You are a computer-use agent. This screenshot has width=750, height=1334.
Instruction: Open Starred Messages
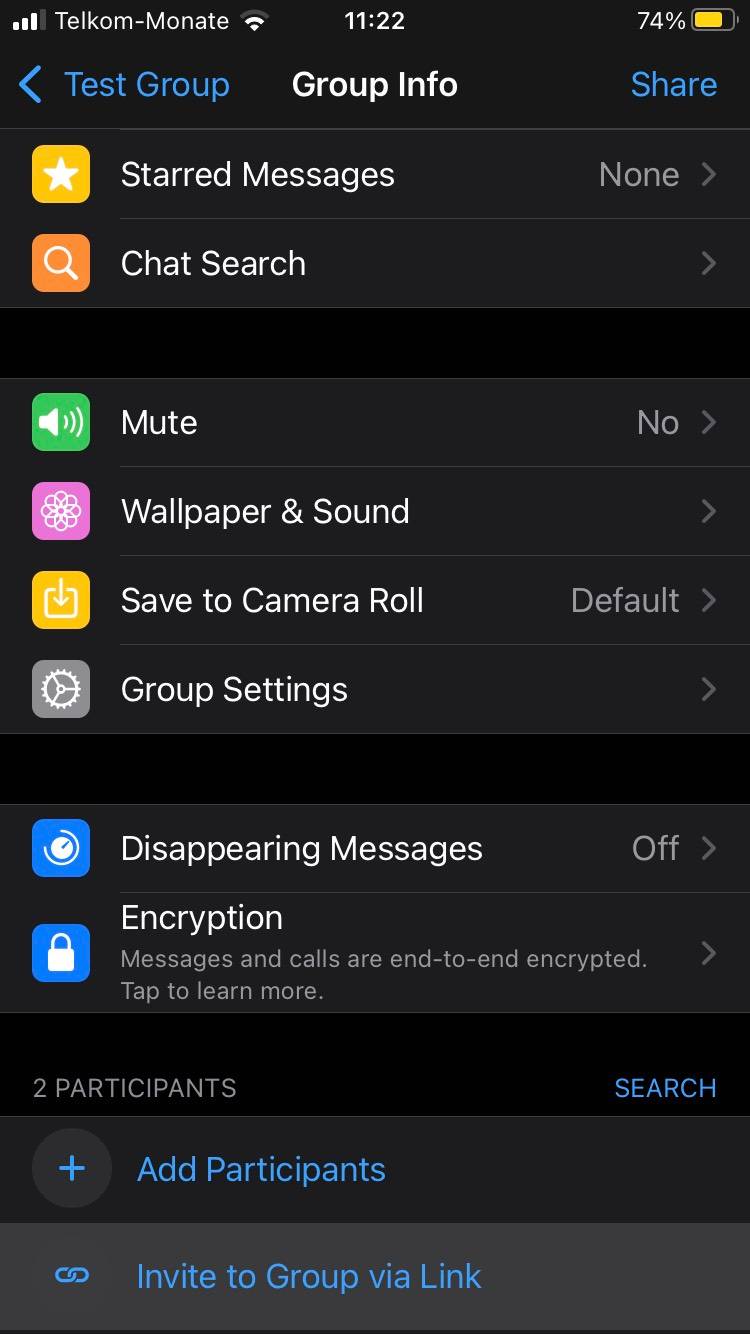tap(375, 175)
